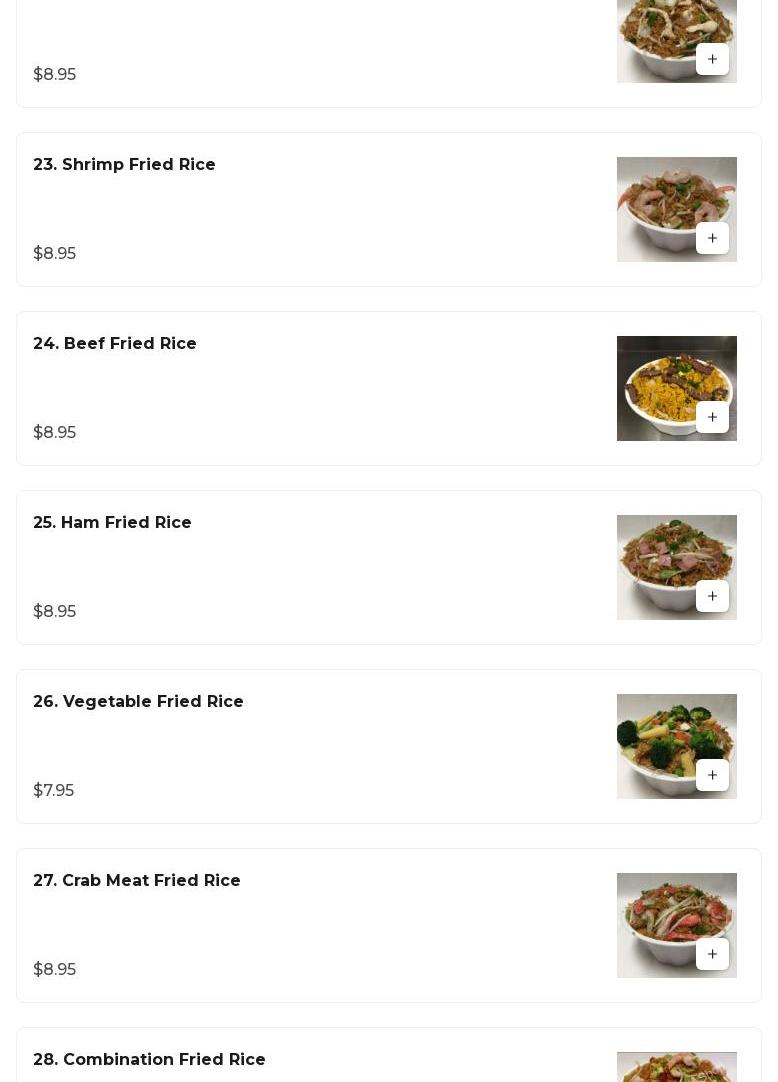Open 28. Combination Fried Rice item

tap(149, 1060)
